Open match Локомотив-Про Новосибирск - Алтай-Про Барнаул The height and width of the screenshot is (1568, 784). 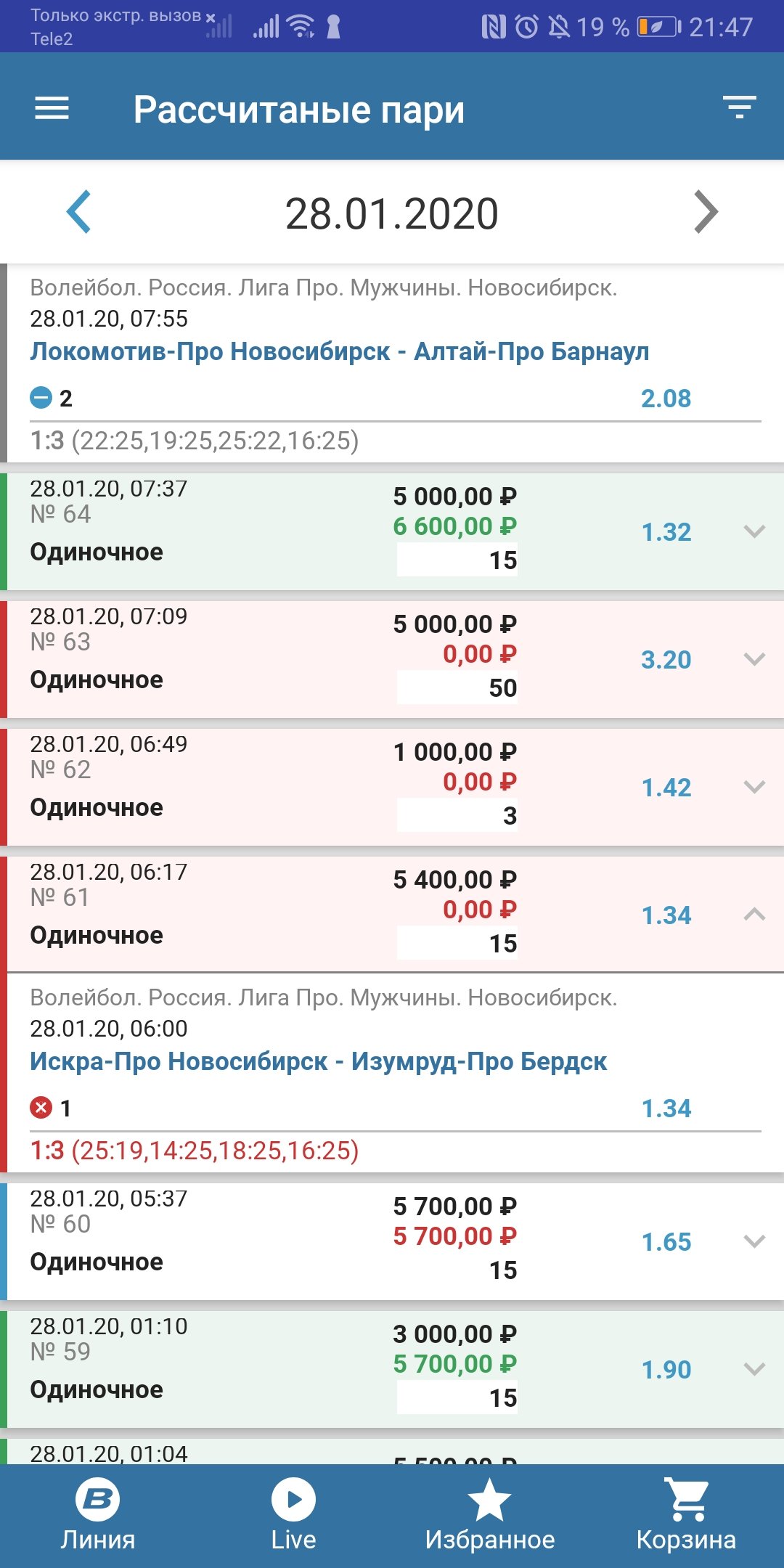(x=339, y=351)
